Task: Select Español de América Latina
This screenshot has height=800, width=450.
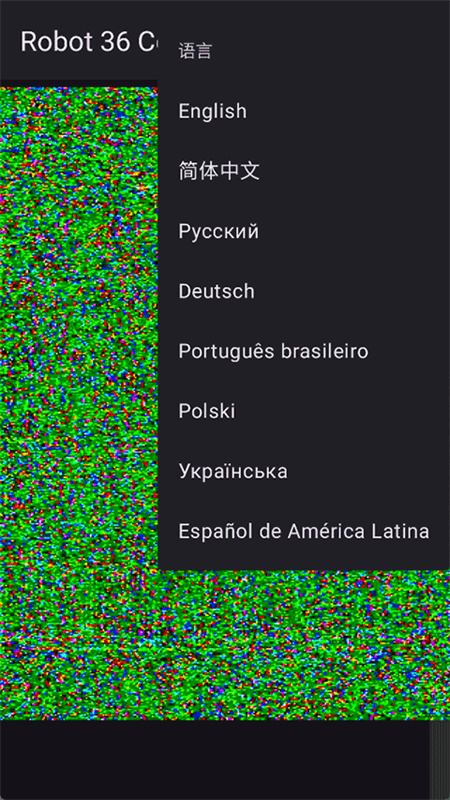Action: pos(304,532)
